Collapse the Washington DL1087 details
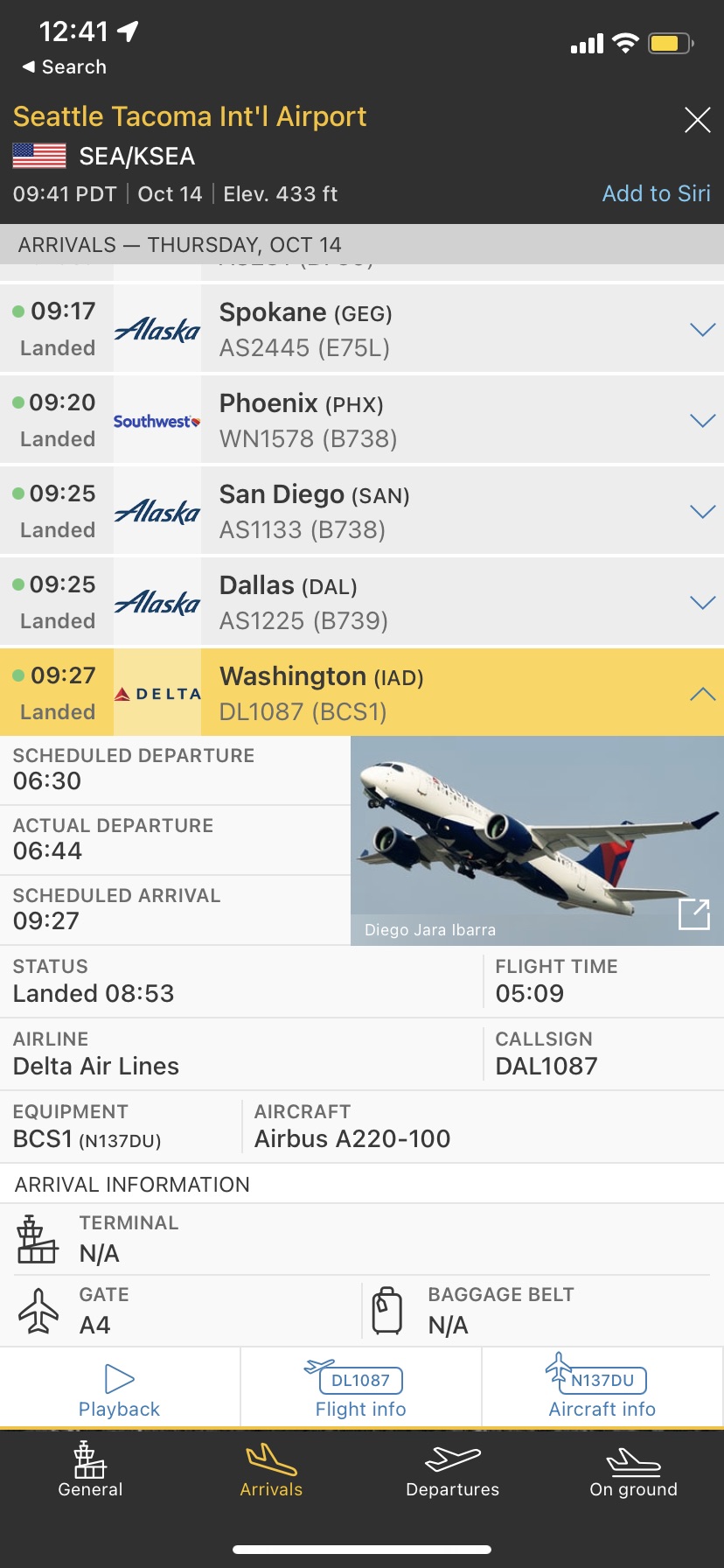Viewport: 724px width, 1568px height. pyautogui.click(x=702, y=694)
